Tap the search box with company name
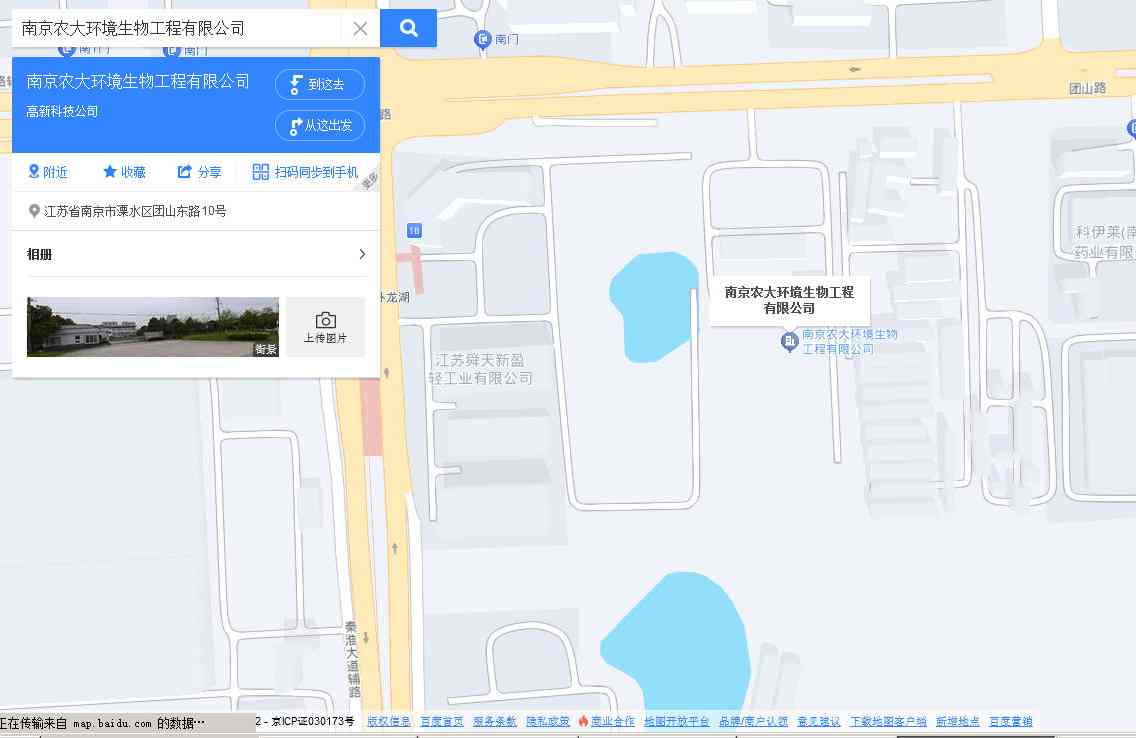This screenshot has height=738, width=1136. 175,28
